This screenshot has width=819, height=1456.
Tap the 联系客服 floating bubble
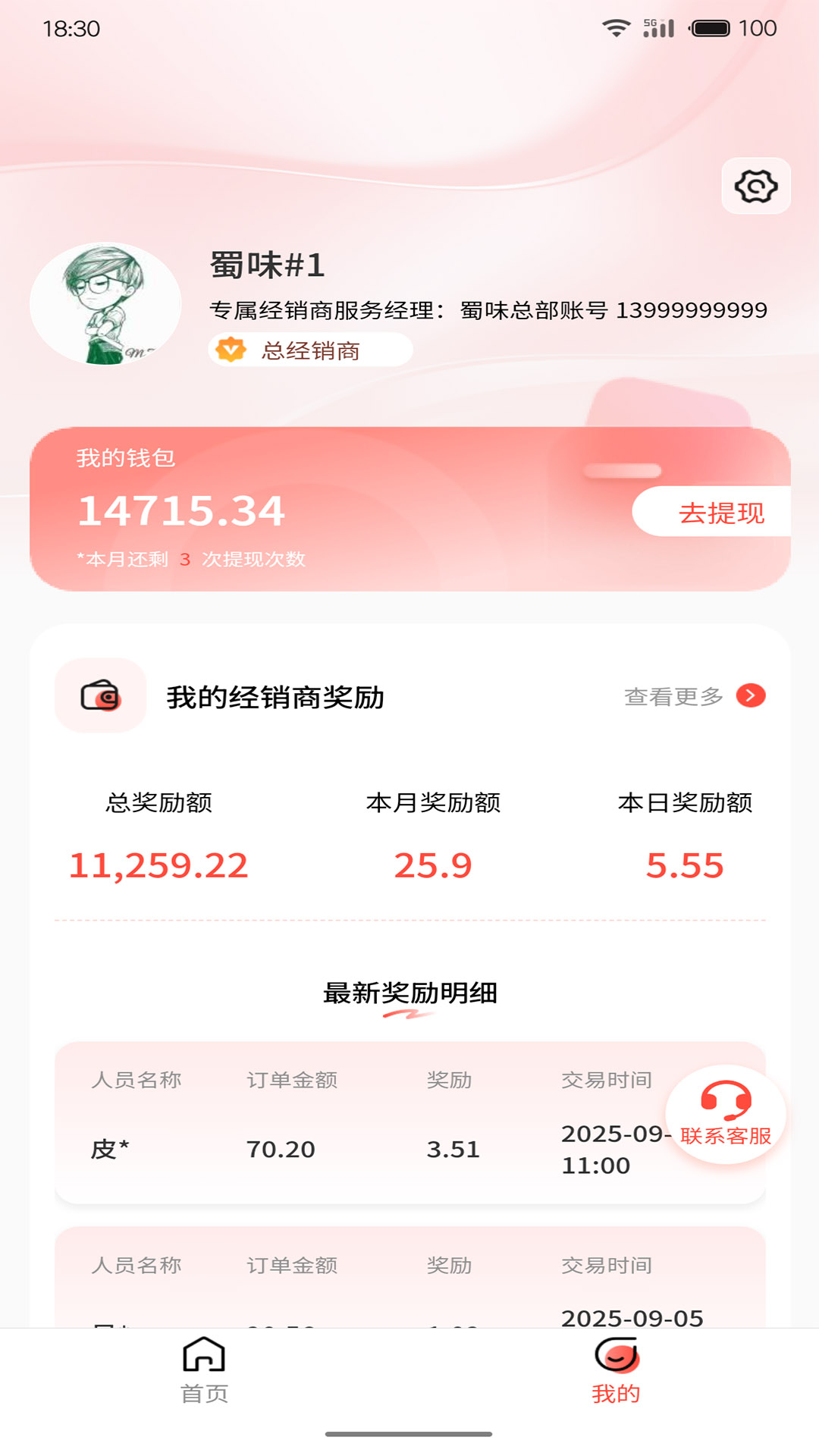coord(724,1119)
